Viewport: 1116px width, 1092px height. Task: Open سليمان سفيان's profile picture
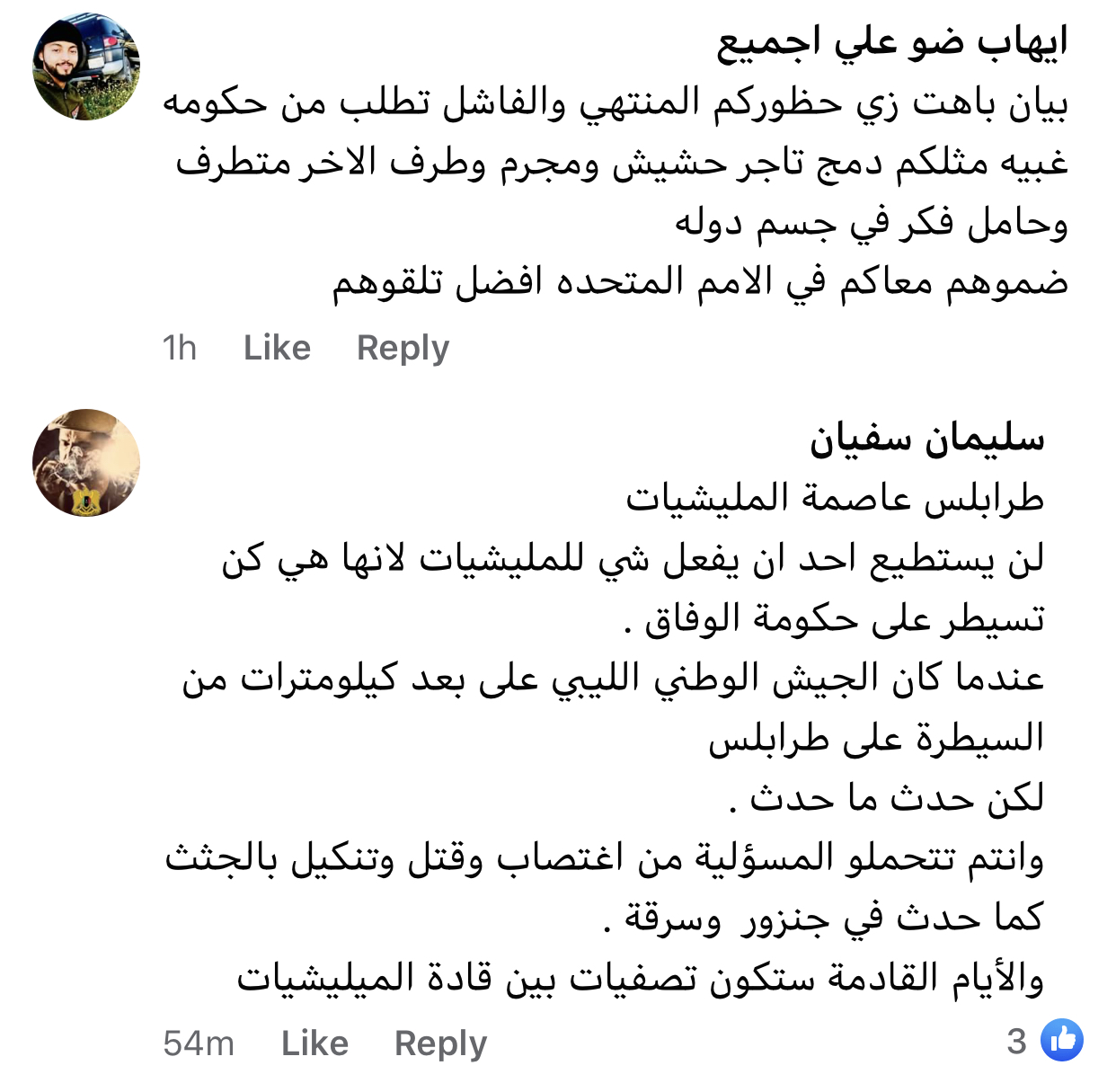click(86, 462)
